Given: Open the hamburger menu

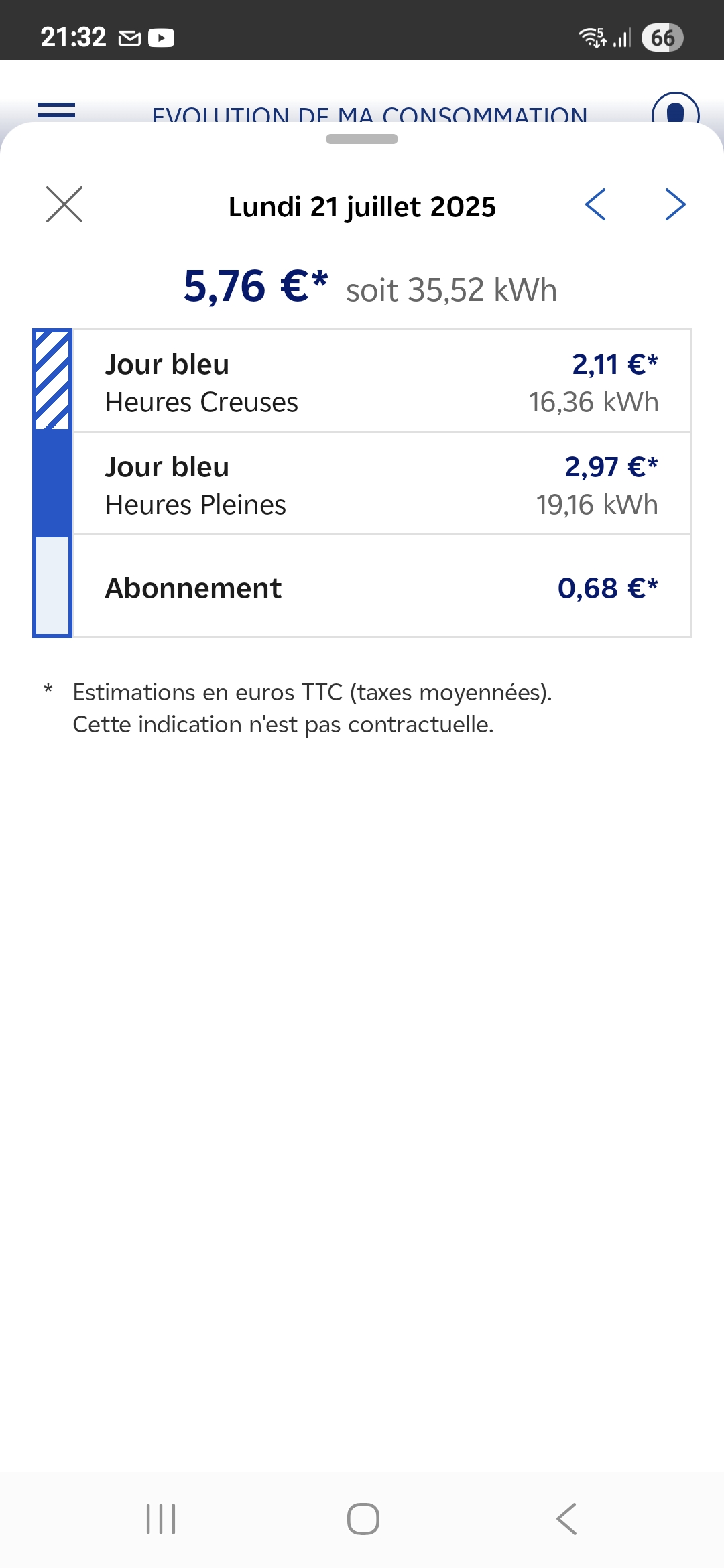Looking at the screenshot, I should pos(56,110).
